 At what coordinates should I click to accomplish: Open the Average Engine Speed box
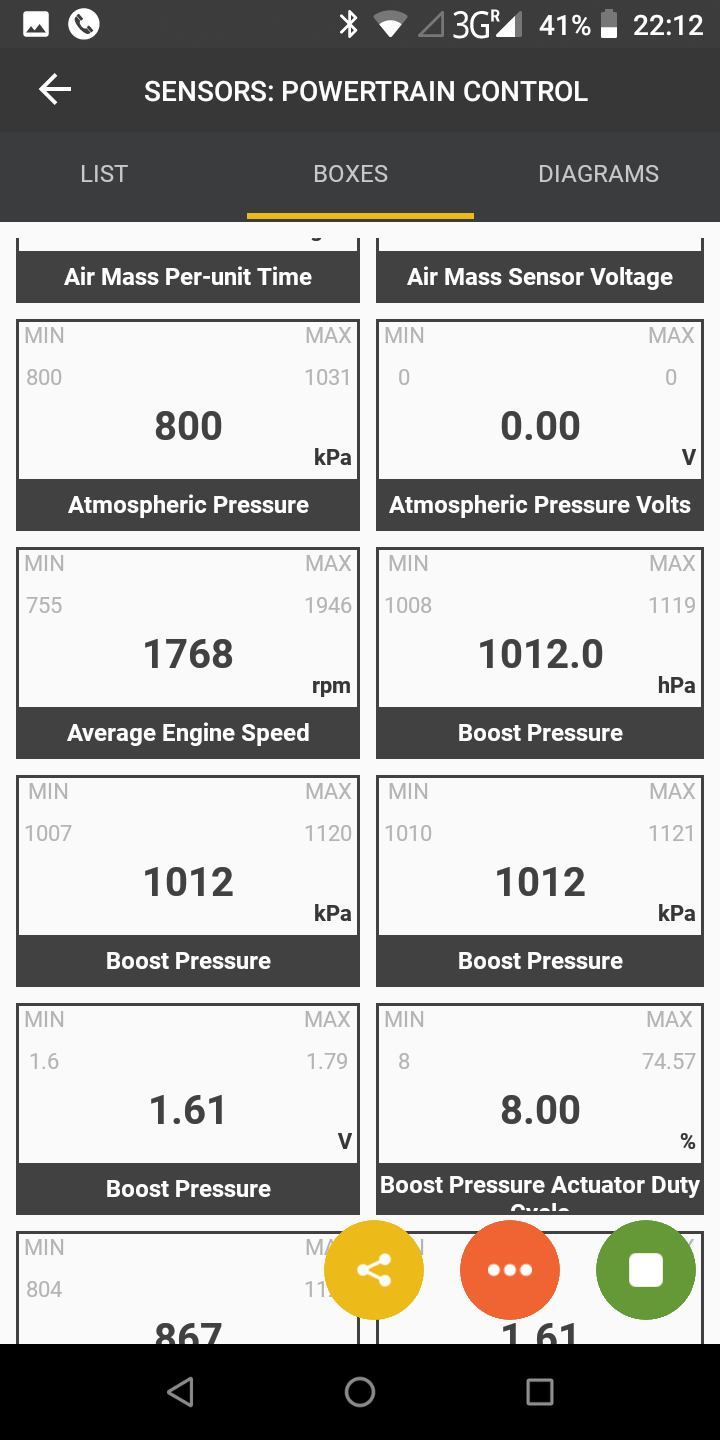pos(188,653)
